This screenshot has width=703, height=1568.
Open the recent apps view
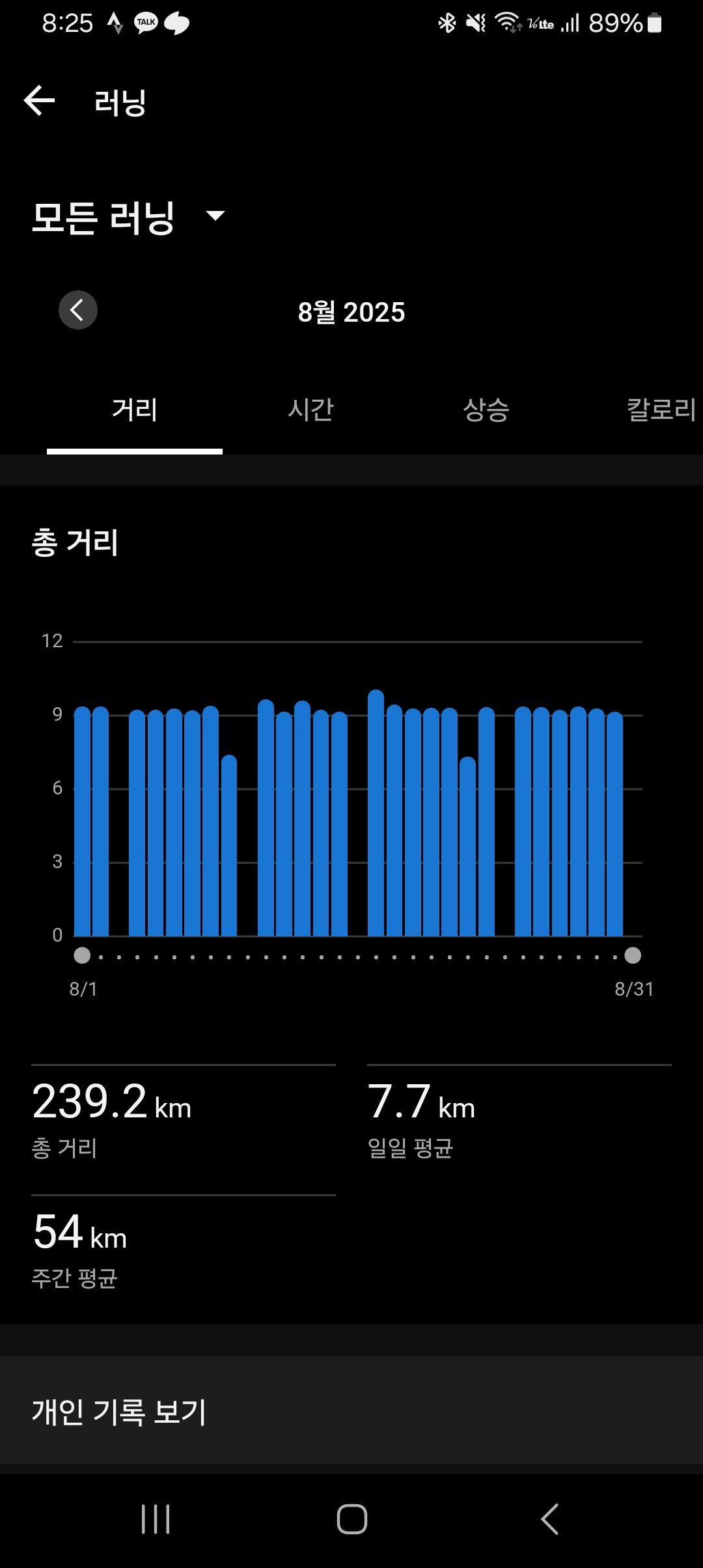click(x=156, y=1519)
